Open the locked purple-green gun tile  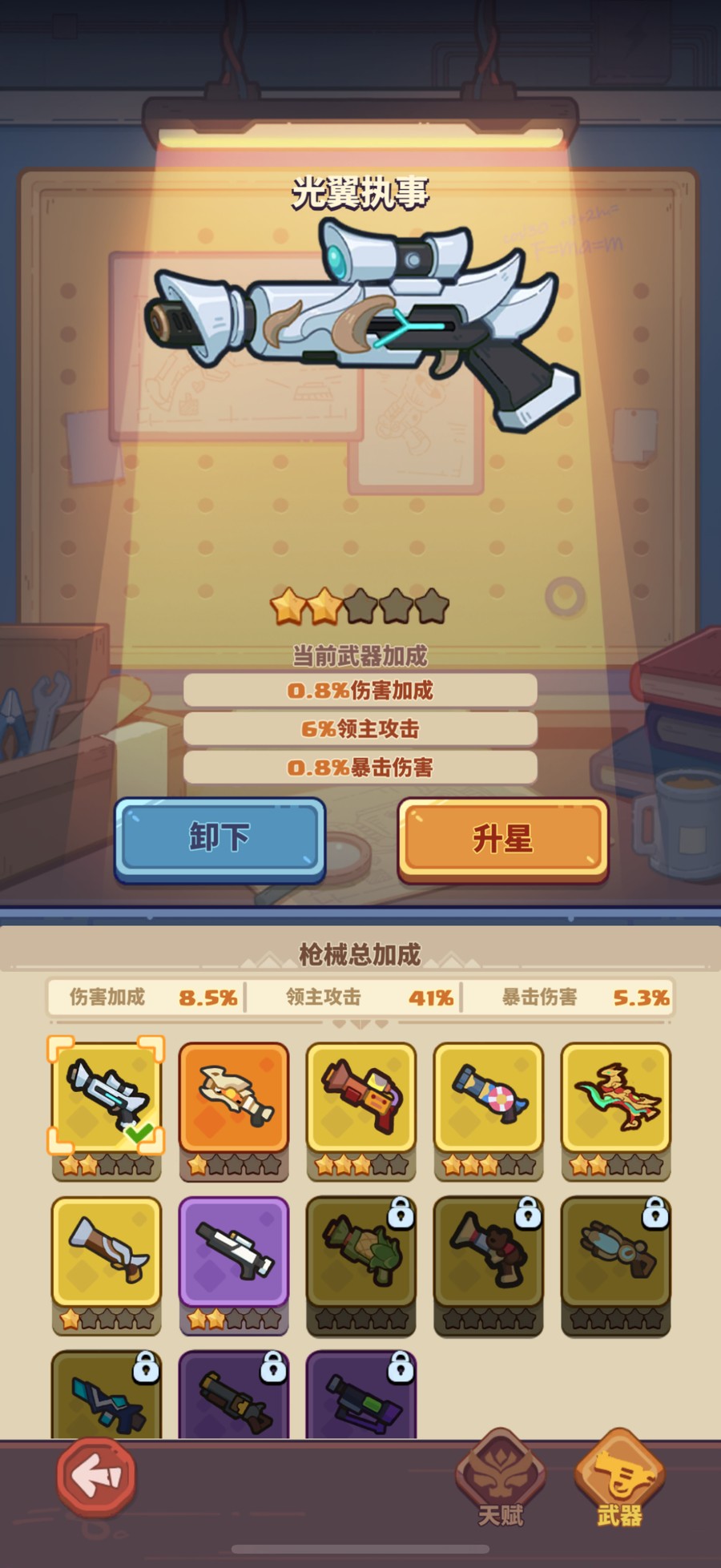[361, 1398]
